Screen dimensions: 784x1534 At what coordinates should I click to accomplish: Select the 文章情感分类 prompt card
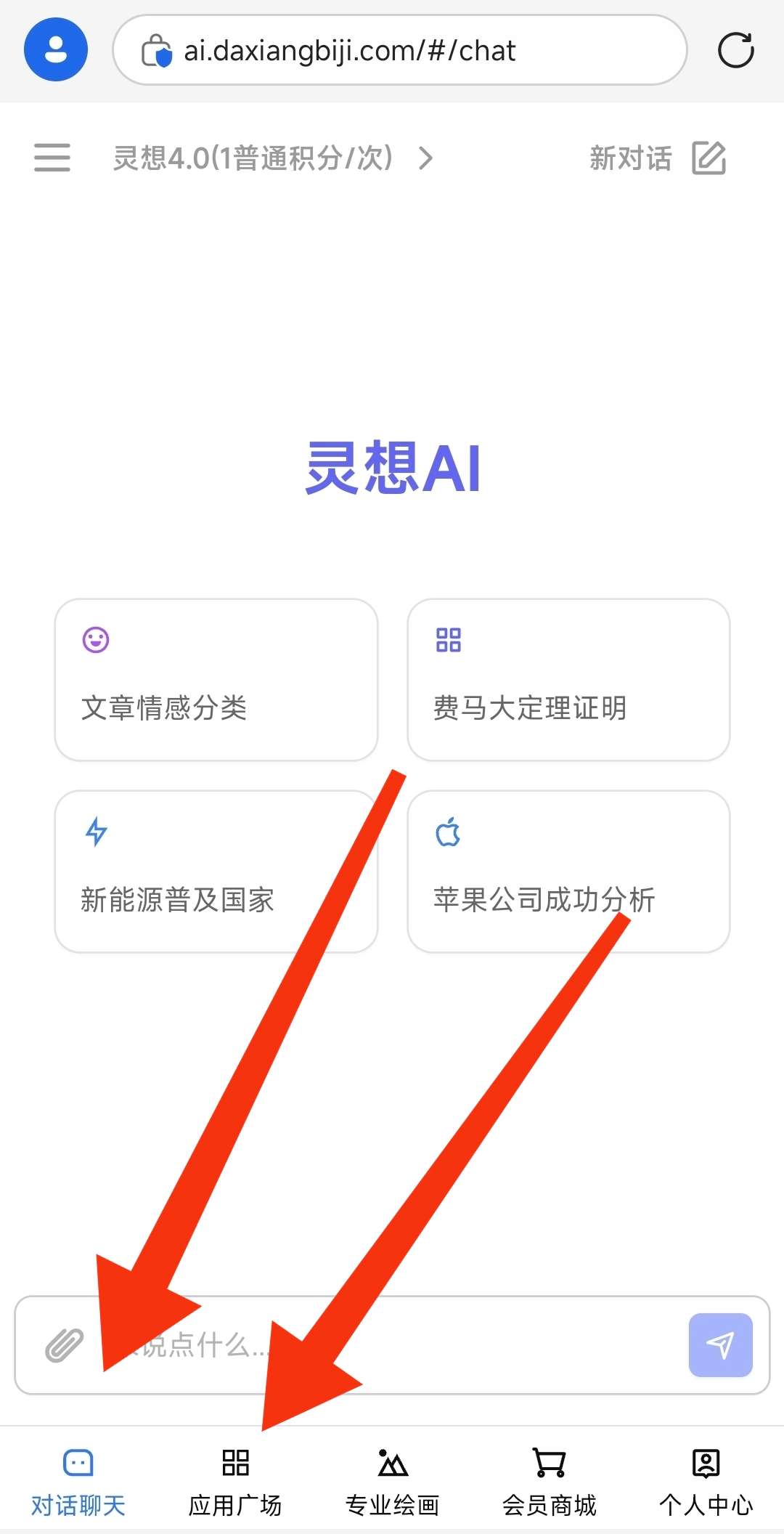click(216, 680)
